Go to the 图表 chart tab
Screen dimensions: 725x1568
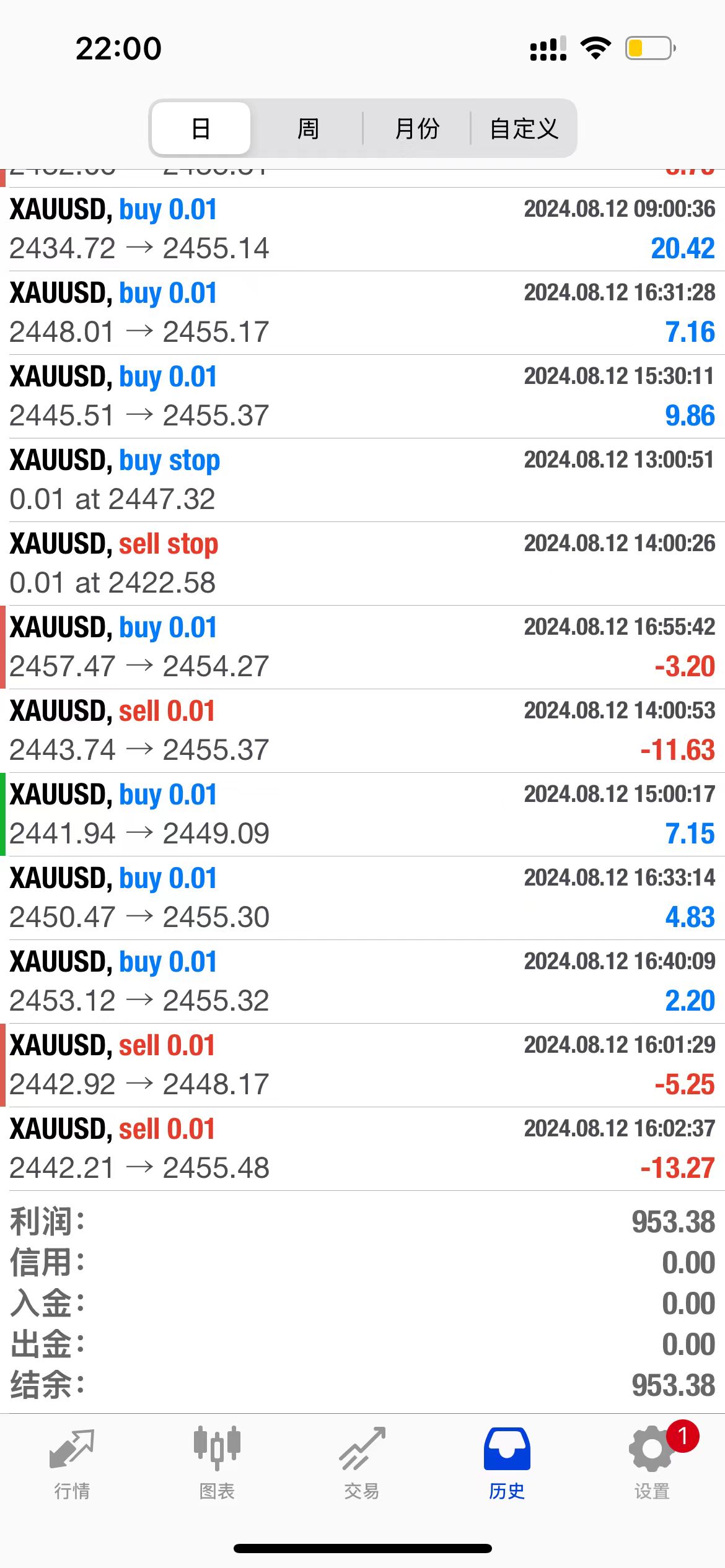tap(217, 1464)
